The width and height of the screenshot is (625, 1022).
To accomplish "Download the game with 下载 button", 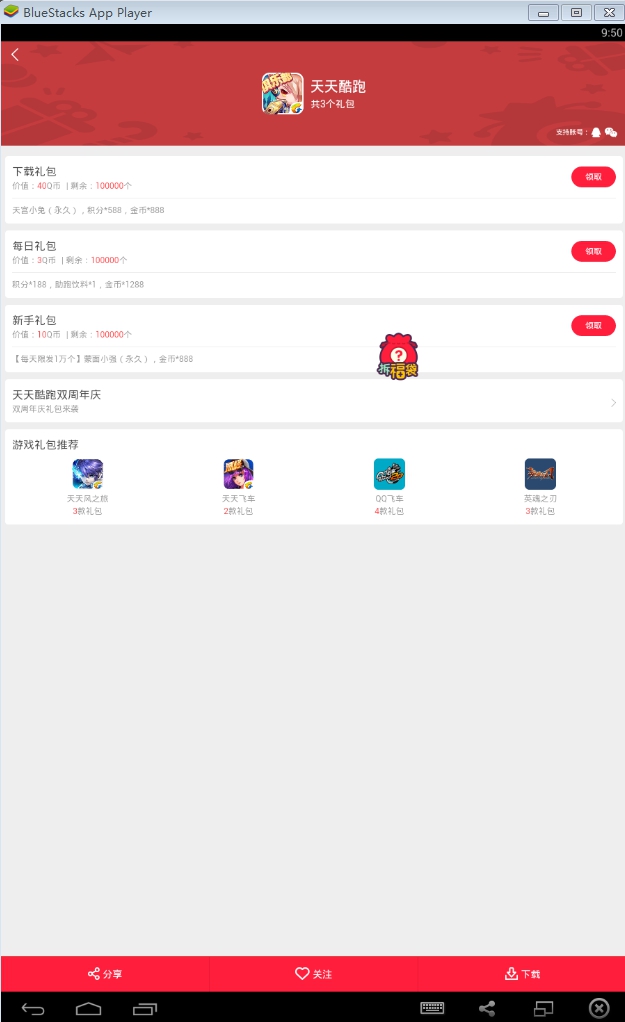I will 522,973.
